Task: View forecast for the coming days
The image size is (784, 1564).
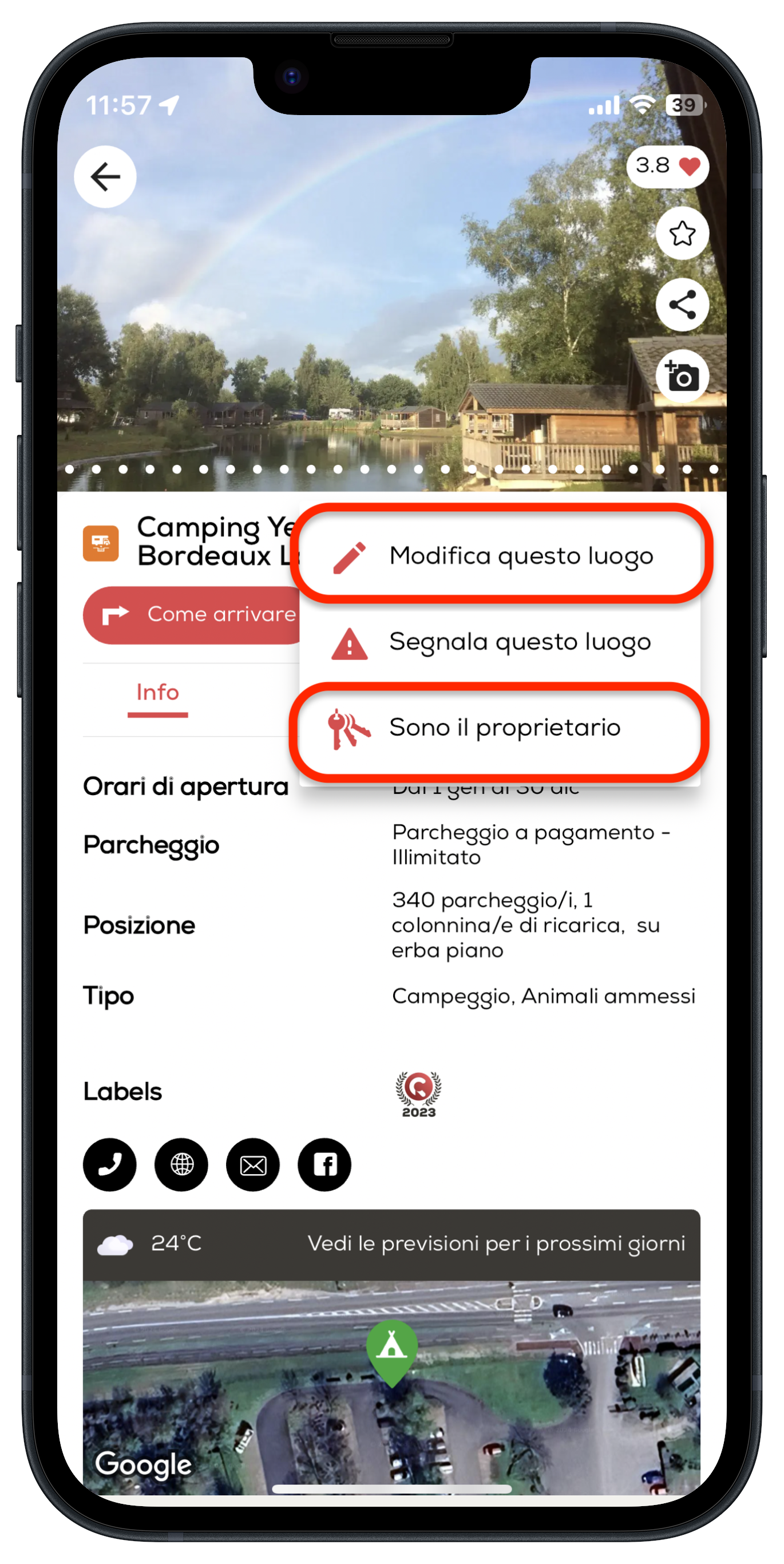Action: click(496, 1243)
